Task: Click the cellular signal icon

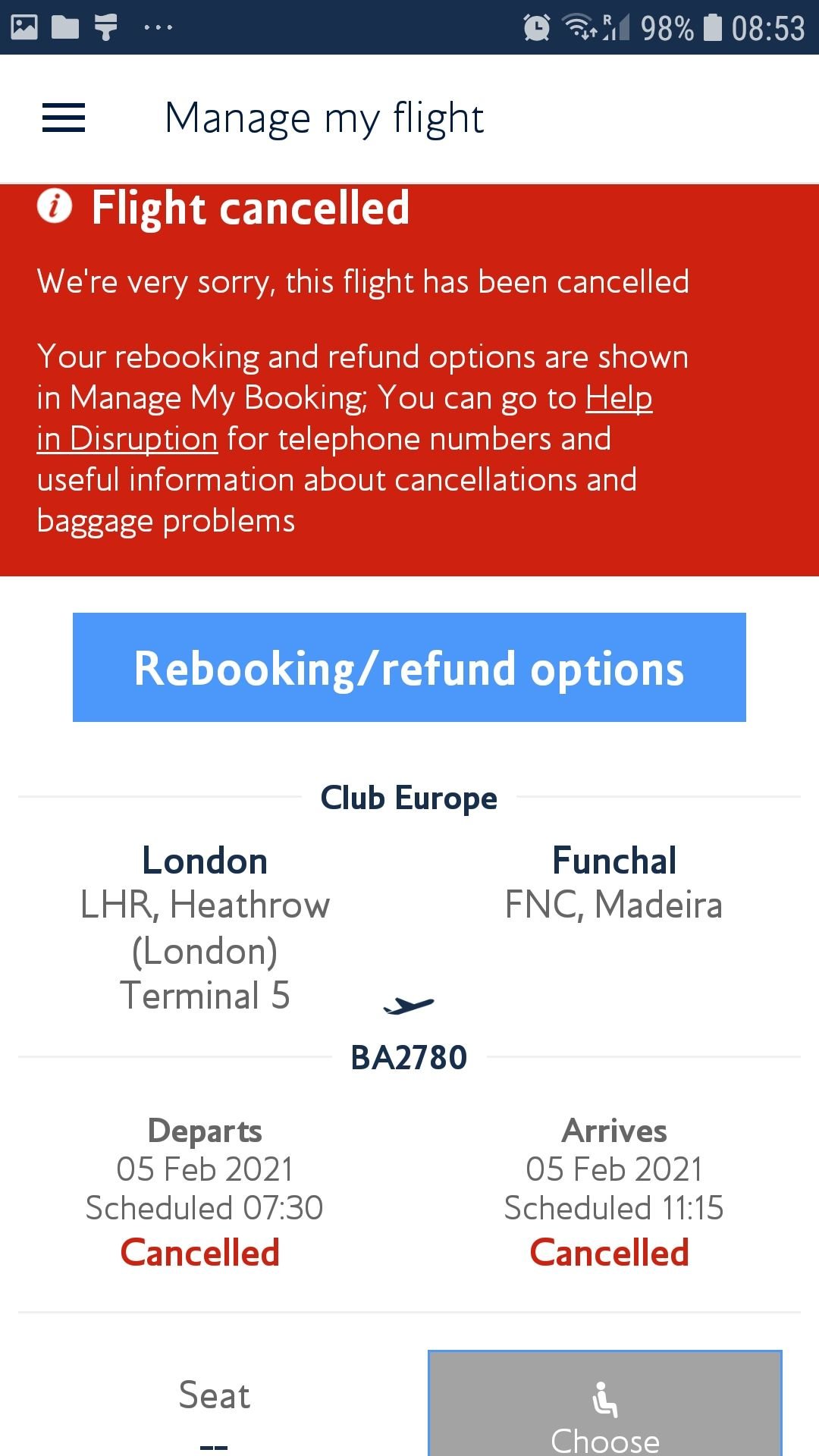Action: 618,28
